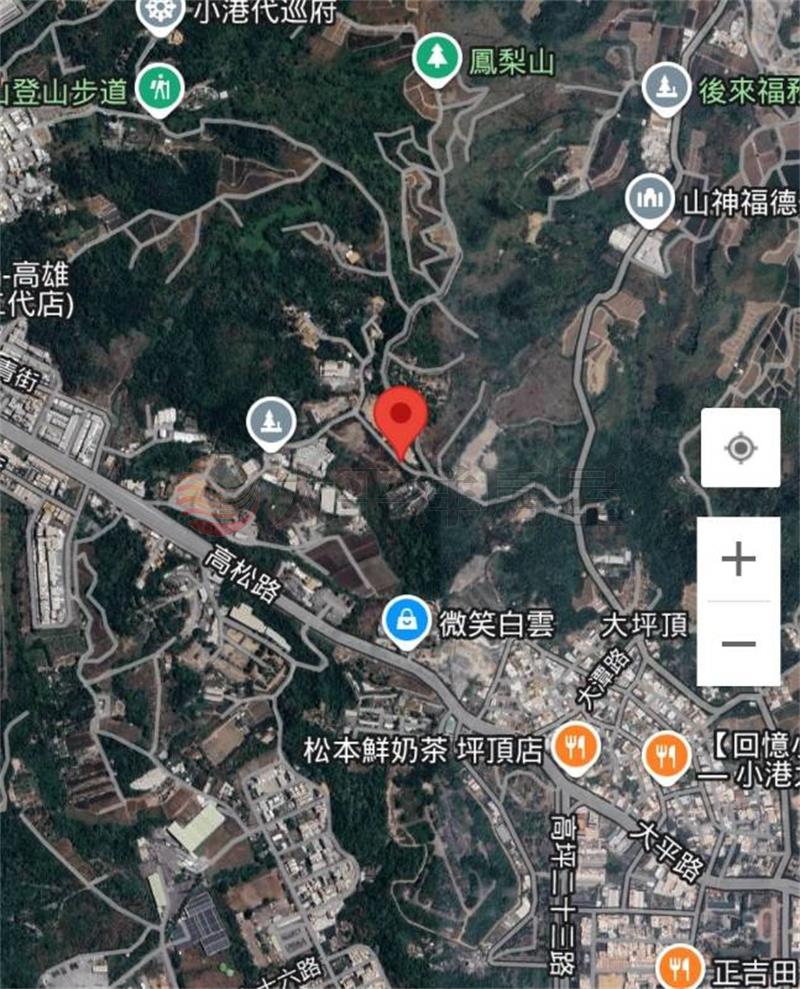This screenshot has height=989, width=800.
Task: Open the 微笑白雲 shop marker
Action: (x=406, y=624)
